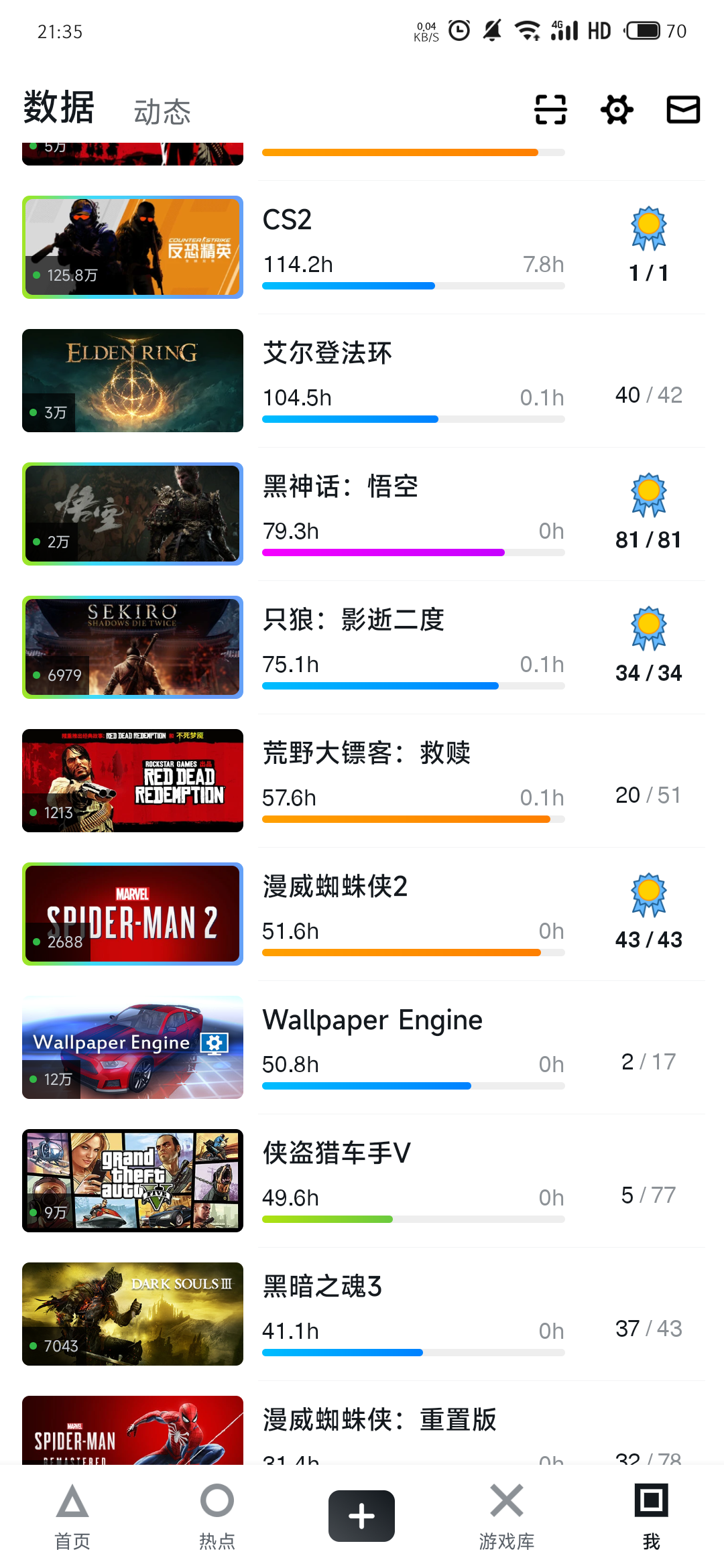Open settings via the gear icon
Image resolution: width=724 pixels, height=1568 pixels.
pos(617,109)
